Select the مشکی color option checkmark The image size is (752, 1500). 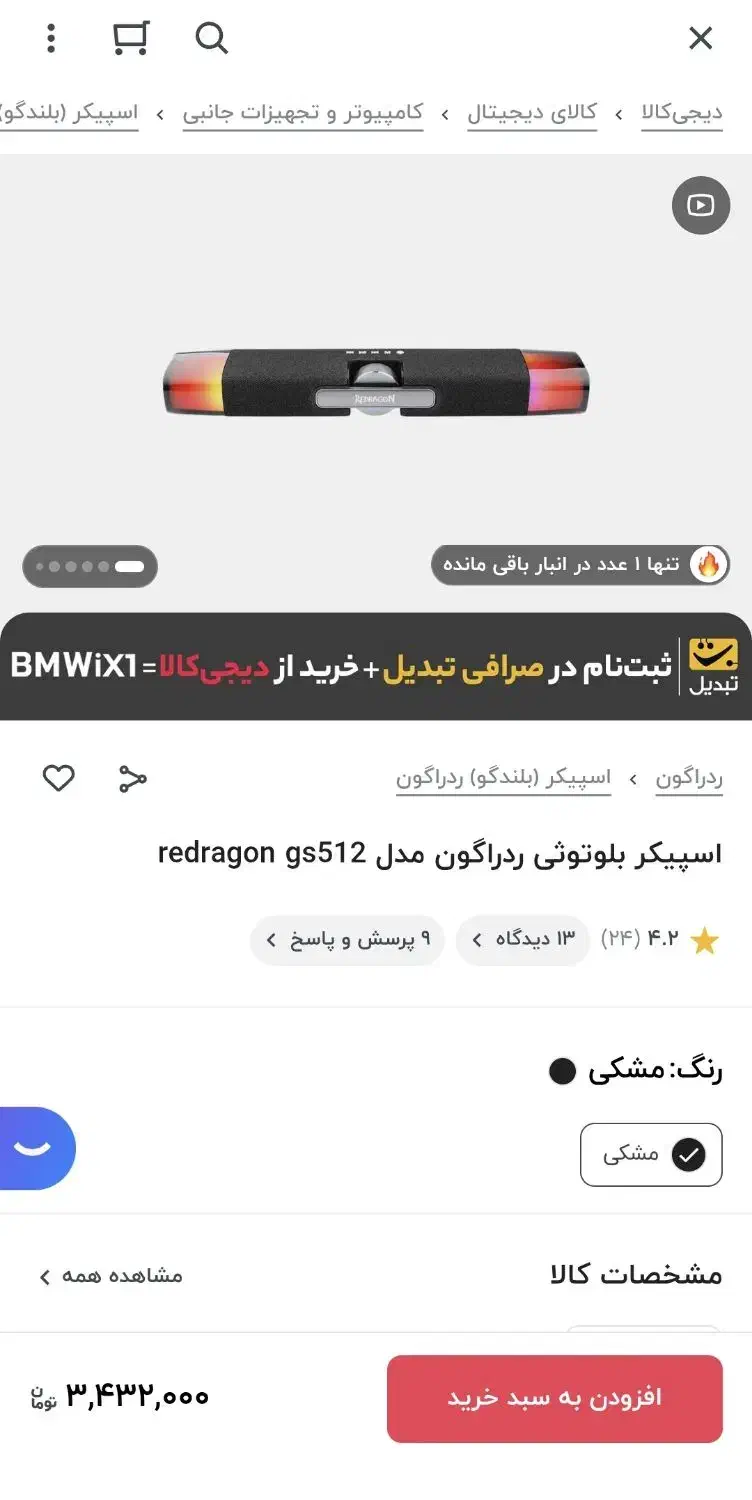pyautogui.click(x=688, y=1153)
